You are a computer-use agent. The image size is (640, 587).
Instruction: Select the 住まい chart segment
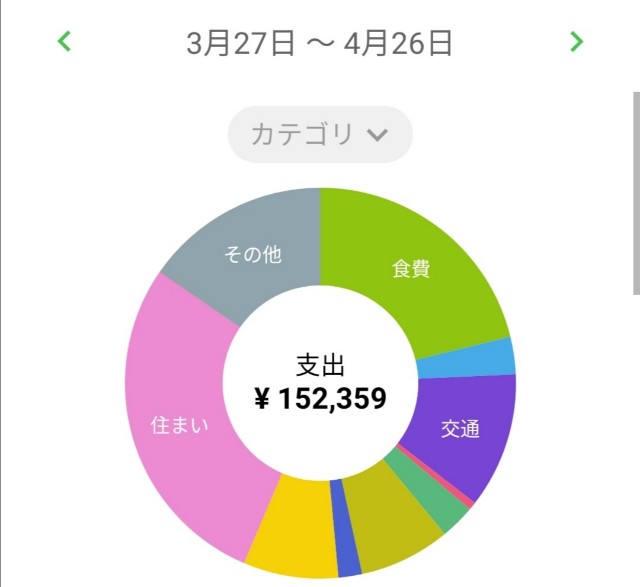click(x=180, y=425)
